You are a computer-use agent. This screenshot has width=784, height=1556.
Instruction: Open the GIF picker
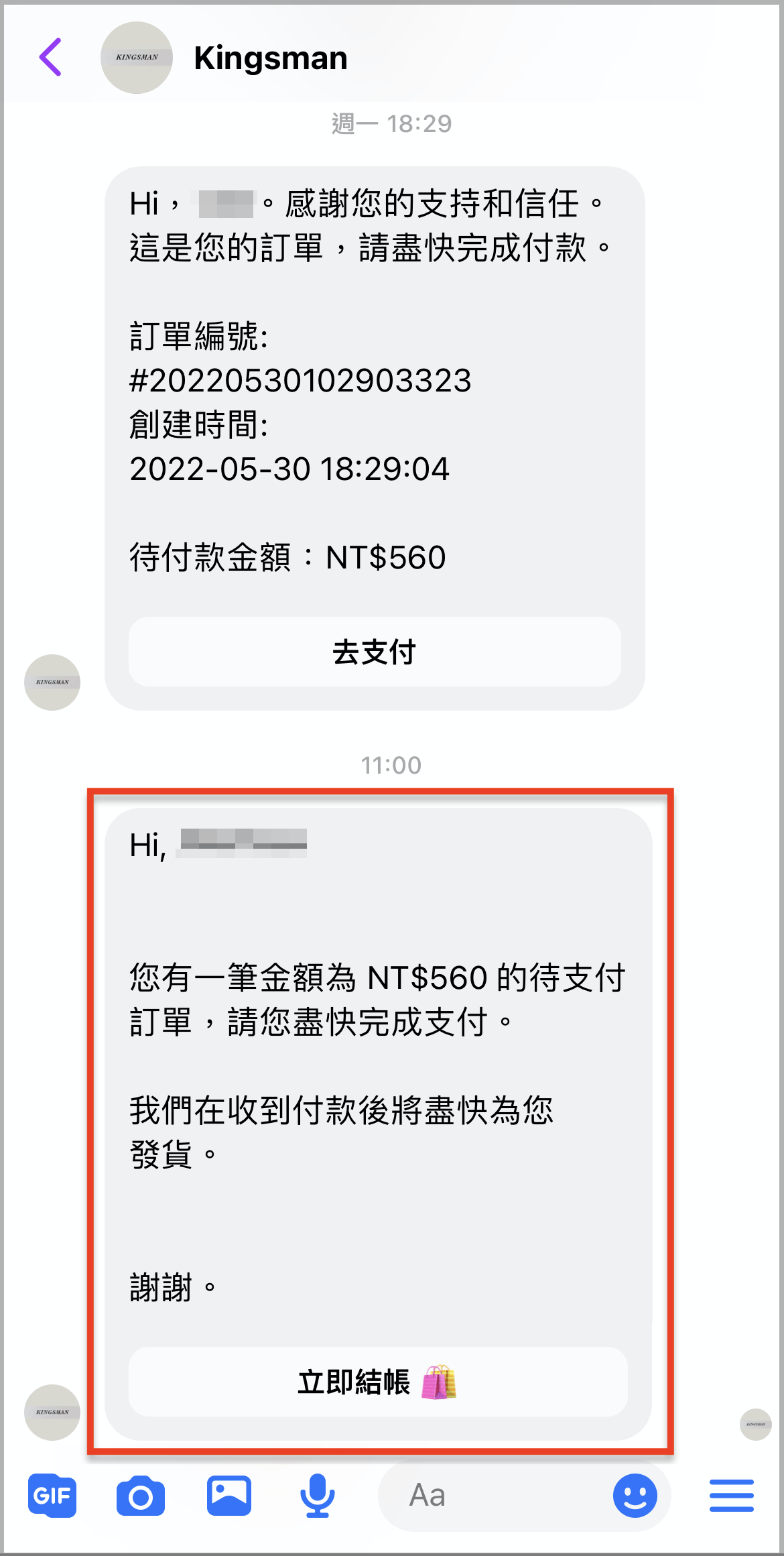click(x=52, y=1496)
